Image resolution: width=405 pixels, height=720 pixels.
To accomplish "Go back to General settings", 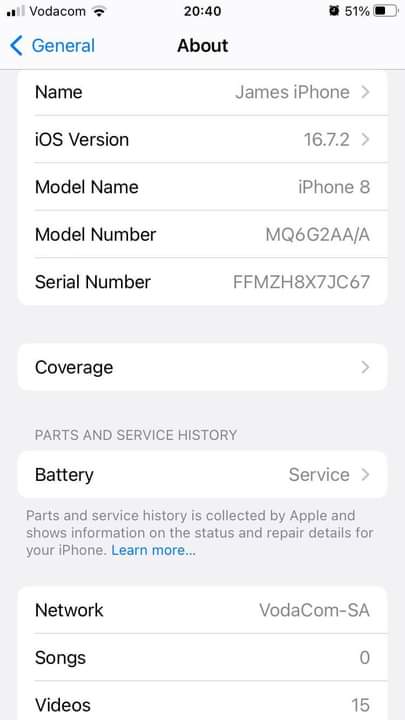I will [x=52, y=46].
